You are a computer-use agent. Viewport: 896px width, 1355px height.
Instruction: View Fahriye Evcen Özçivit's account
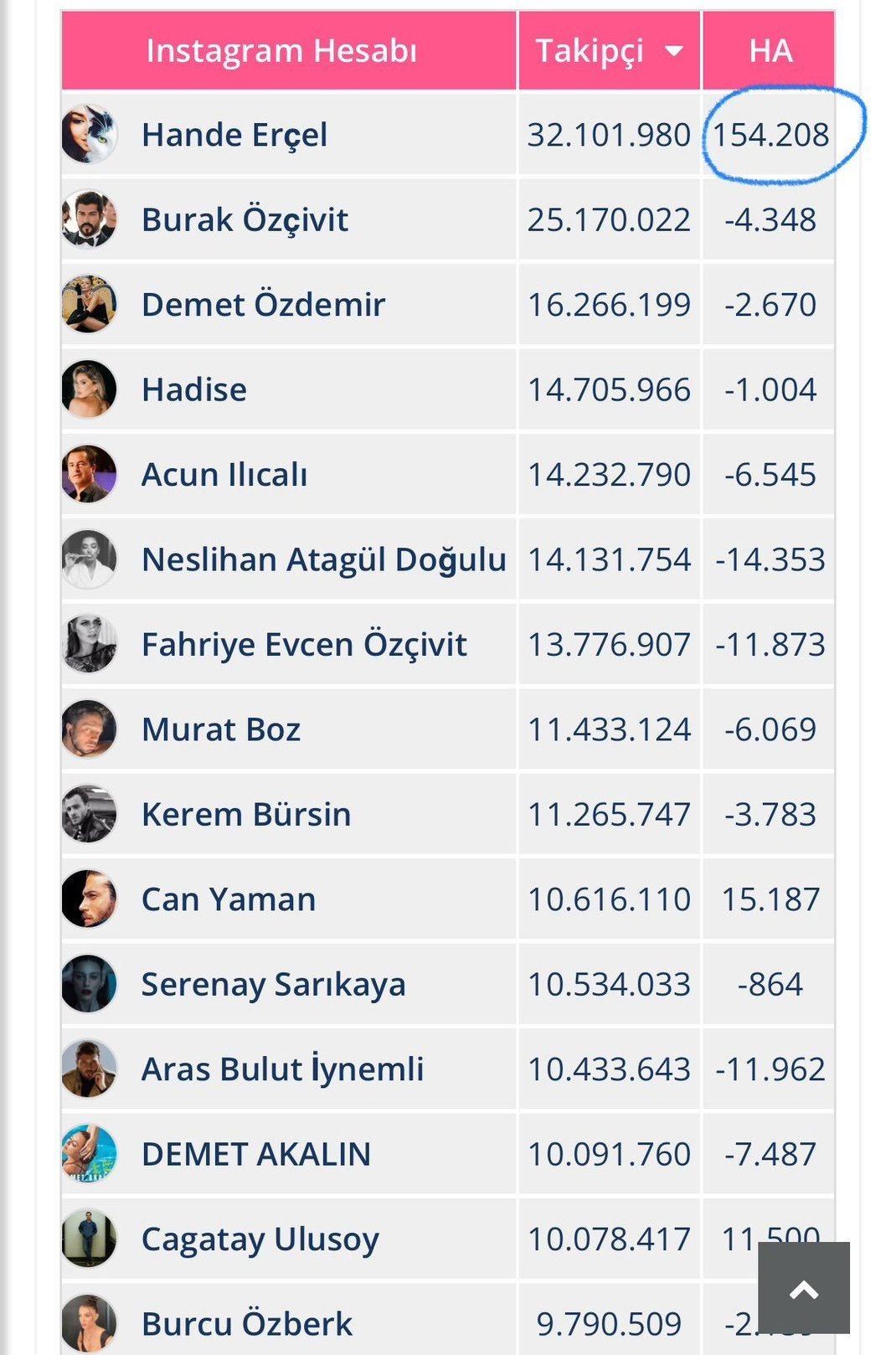click(x=304, y=645)
